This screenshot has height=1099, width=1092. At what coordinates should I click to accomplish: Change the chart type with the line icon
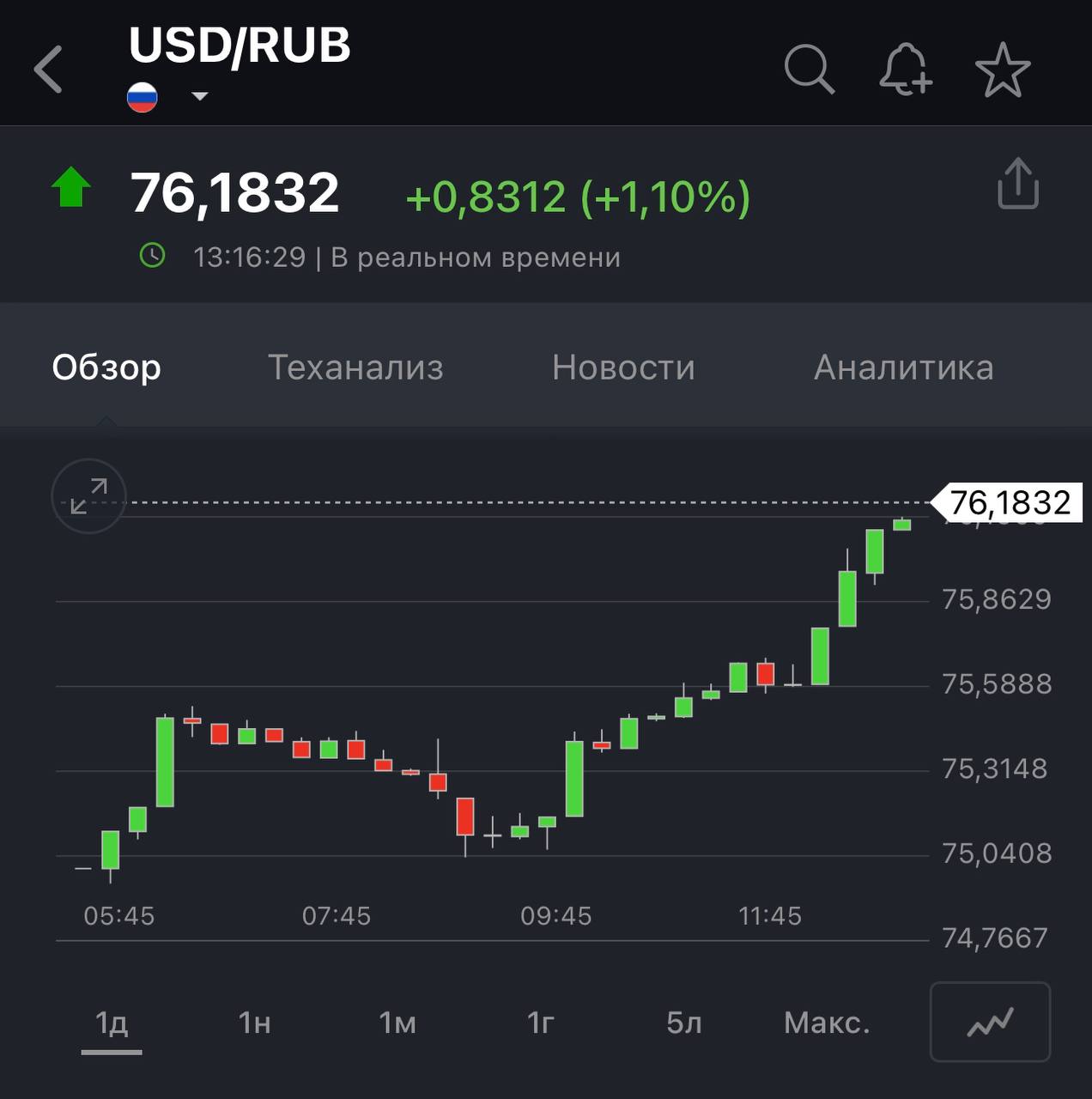click(990, 1022)
